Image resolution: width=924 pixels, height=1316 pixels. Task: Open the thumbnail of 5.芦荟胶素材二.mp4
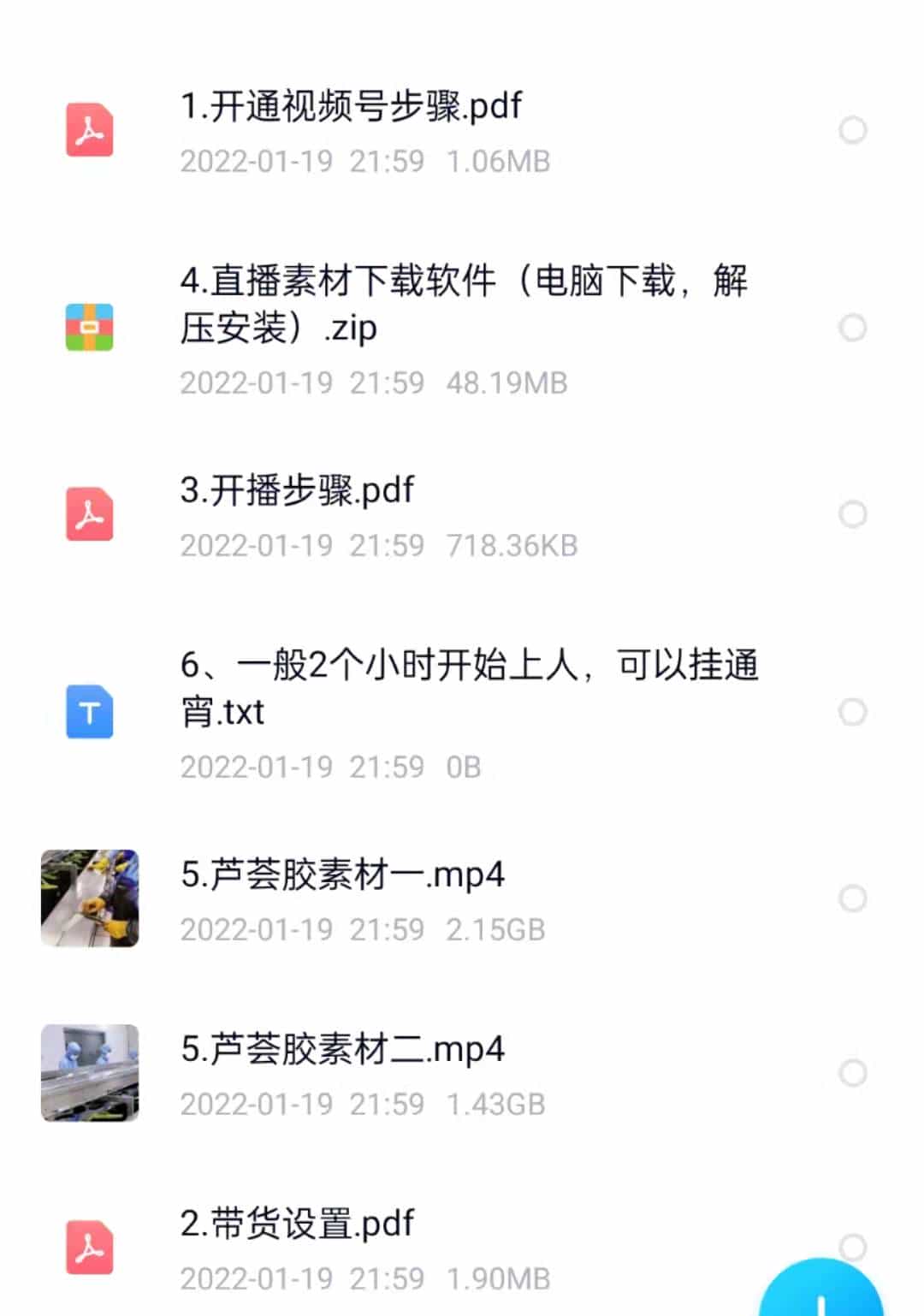(x=89, y=1074)
